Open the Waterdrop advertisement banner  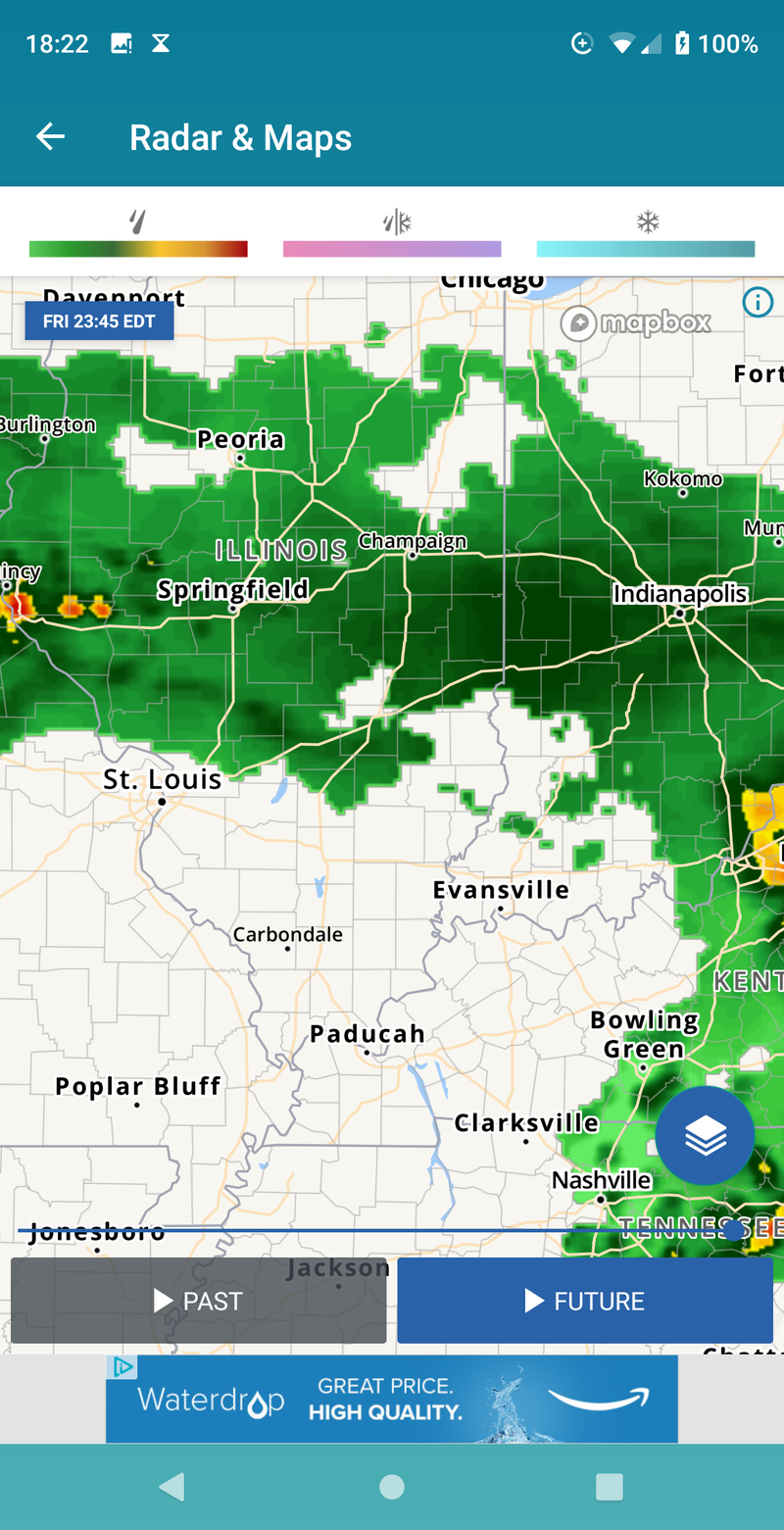tap(392, 1399)
